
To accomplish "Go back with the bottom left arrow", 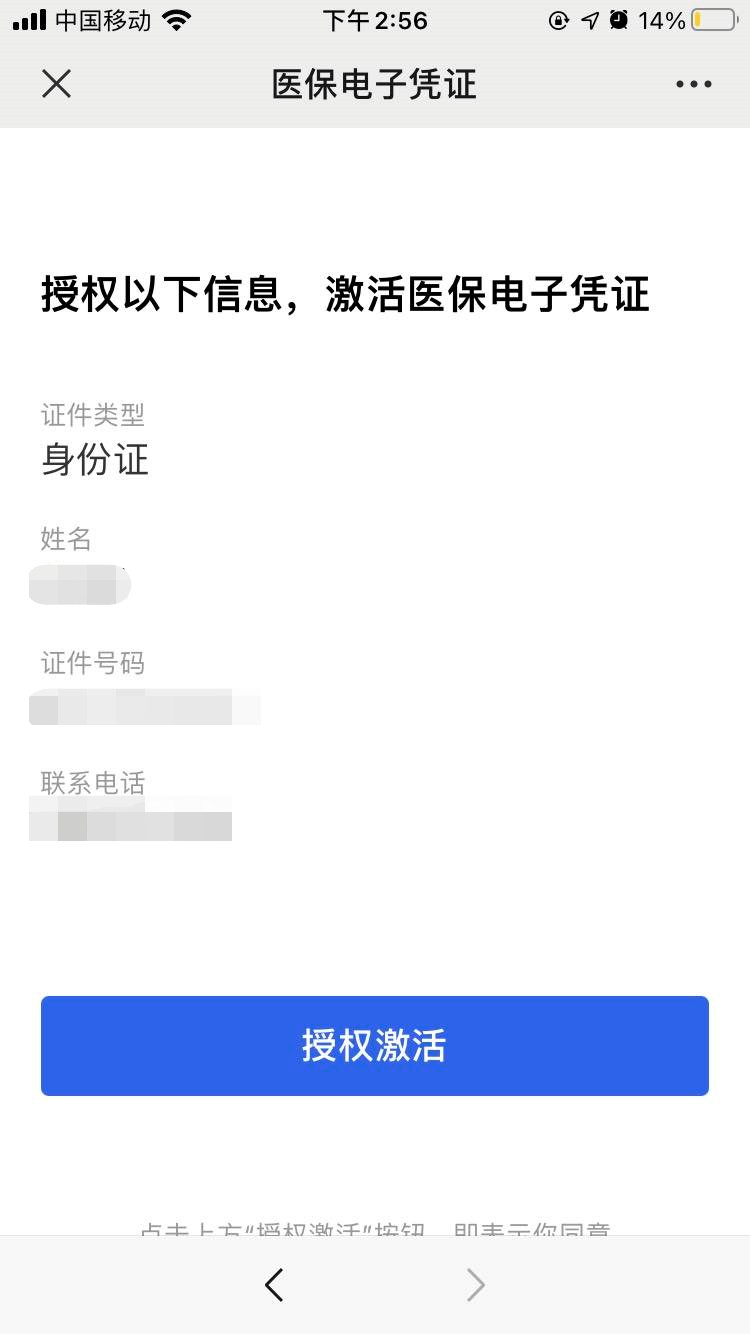I will (x=274, y=1285).
